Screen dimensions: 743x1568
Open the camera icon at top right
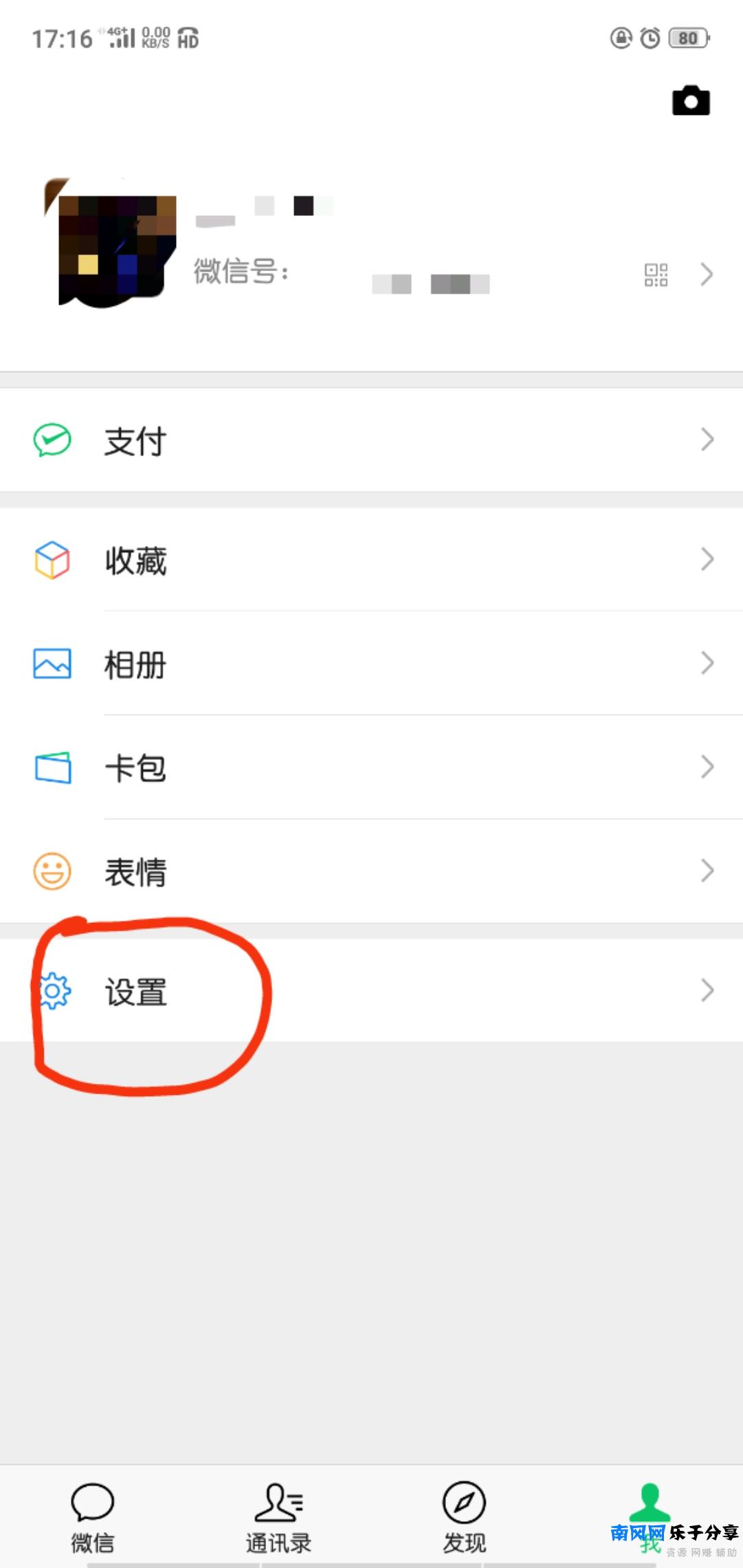pyautogui.click(x=691, y=100)
